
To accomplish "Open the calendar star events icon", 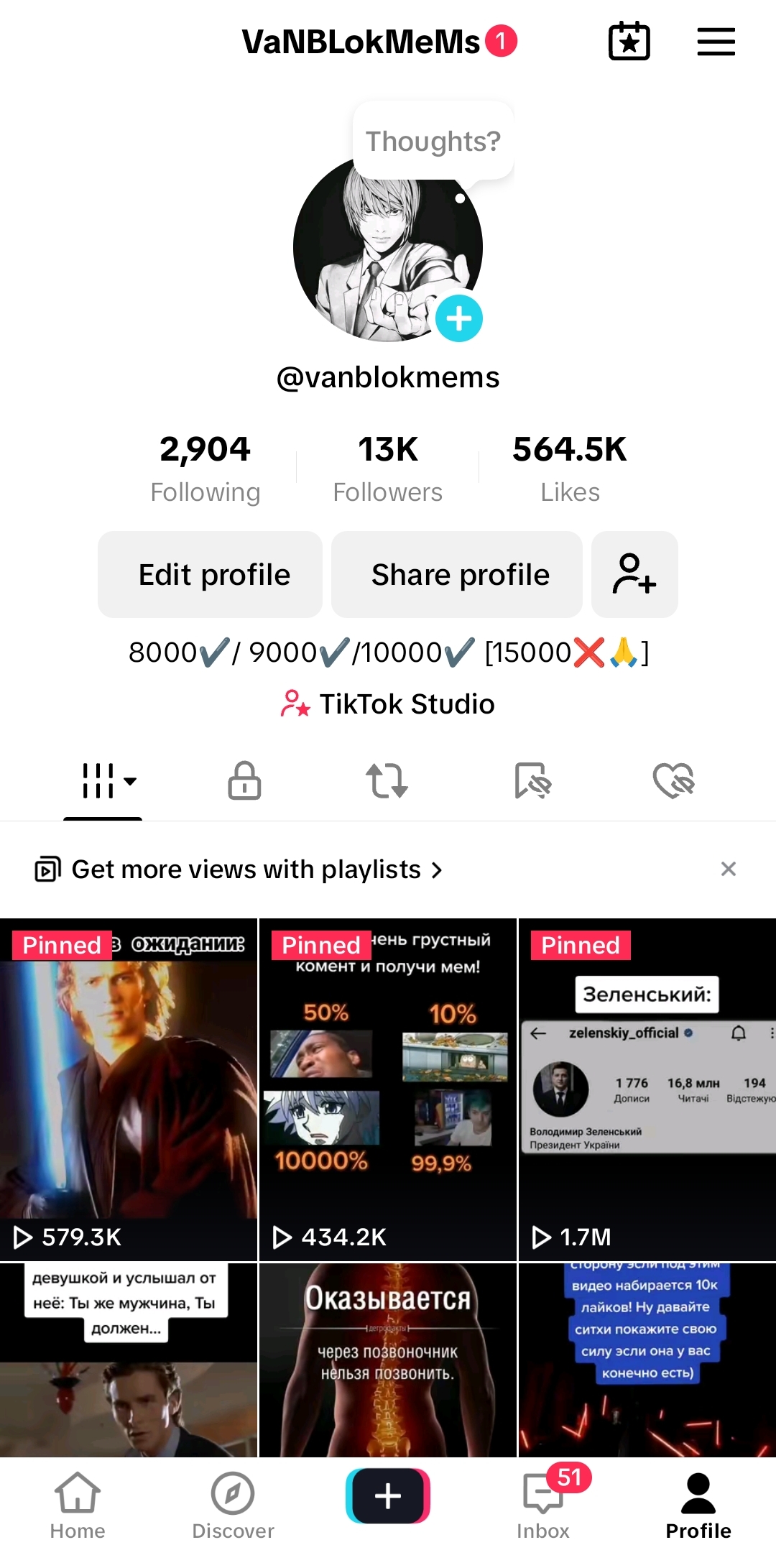I will (x=629, y=42).
